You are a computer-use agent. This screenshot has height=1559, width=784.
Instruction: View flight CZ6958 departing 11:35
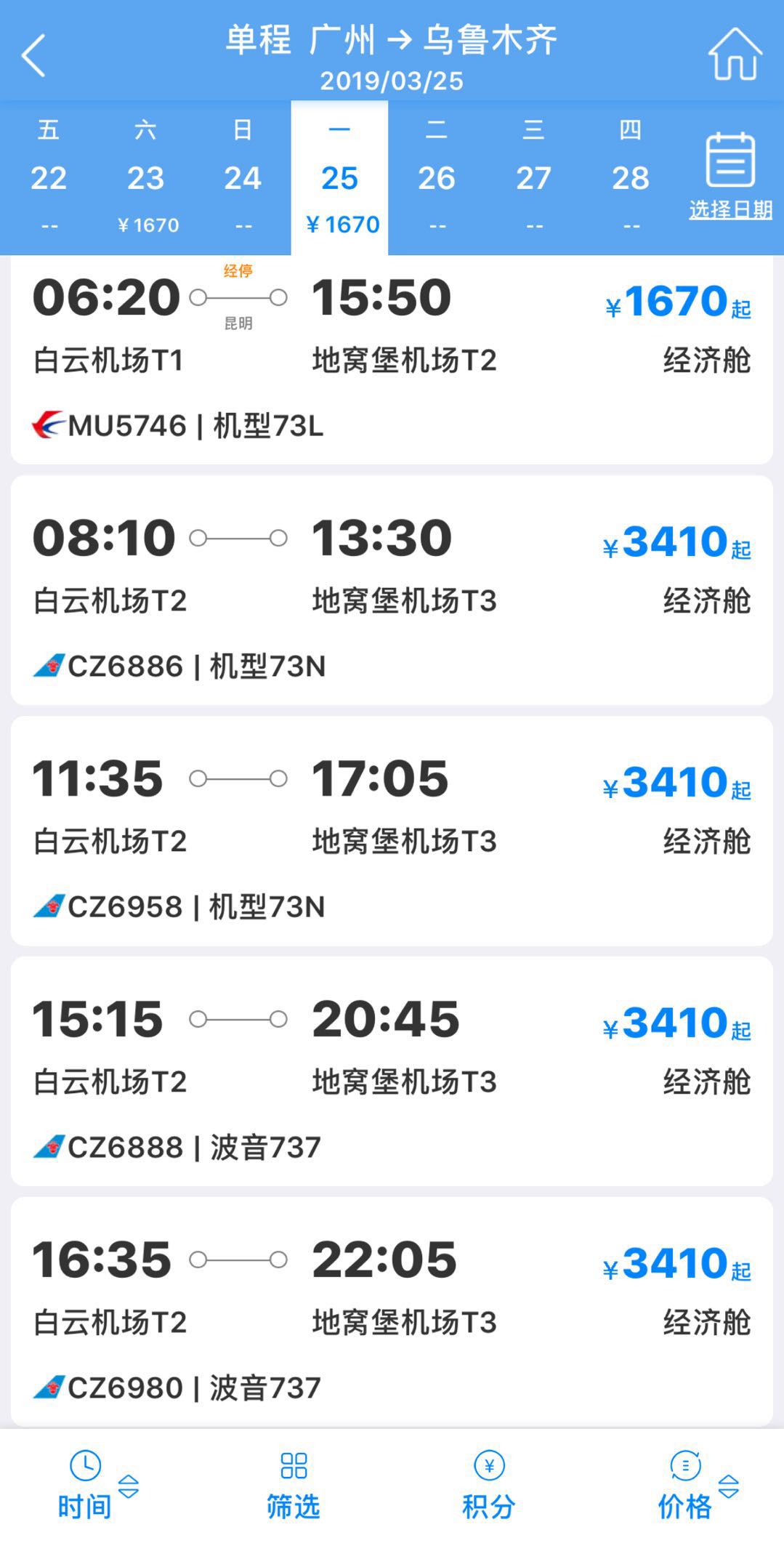pyautogui.click(x=392, y=831)
